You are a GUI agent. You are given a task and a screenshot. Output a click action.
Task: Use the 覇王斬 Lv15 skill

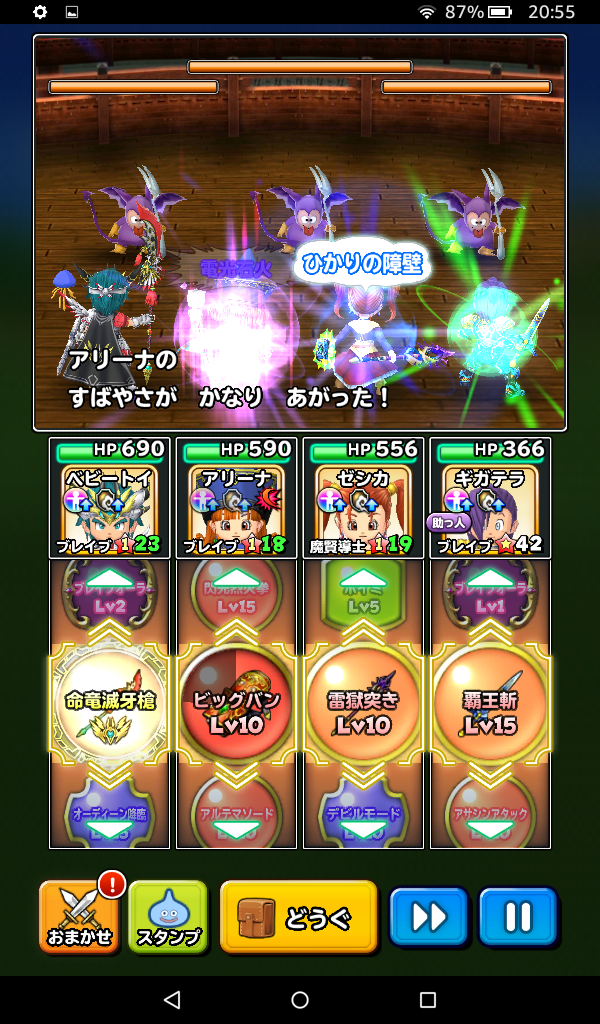tap(490, 705)
